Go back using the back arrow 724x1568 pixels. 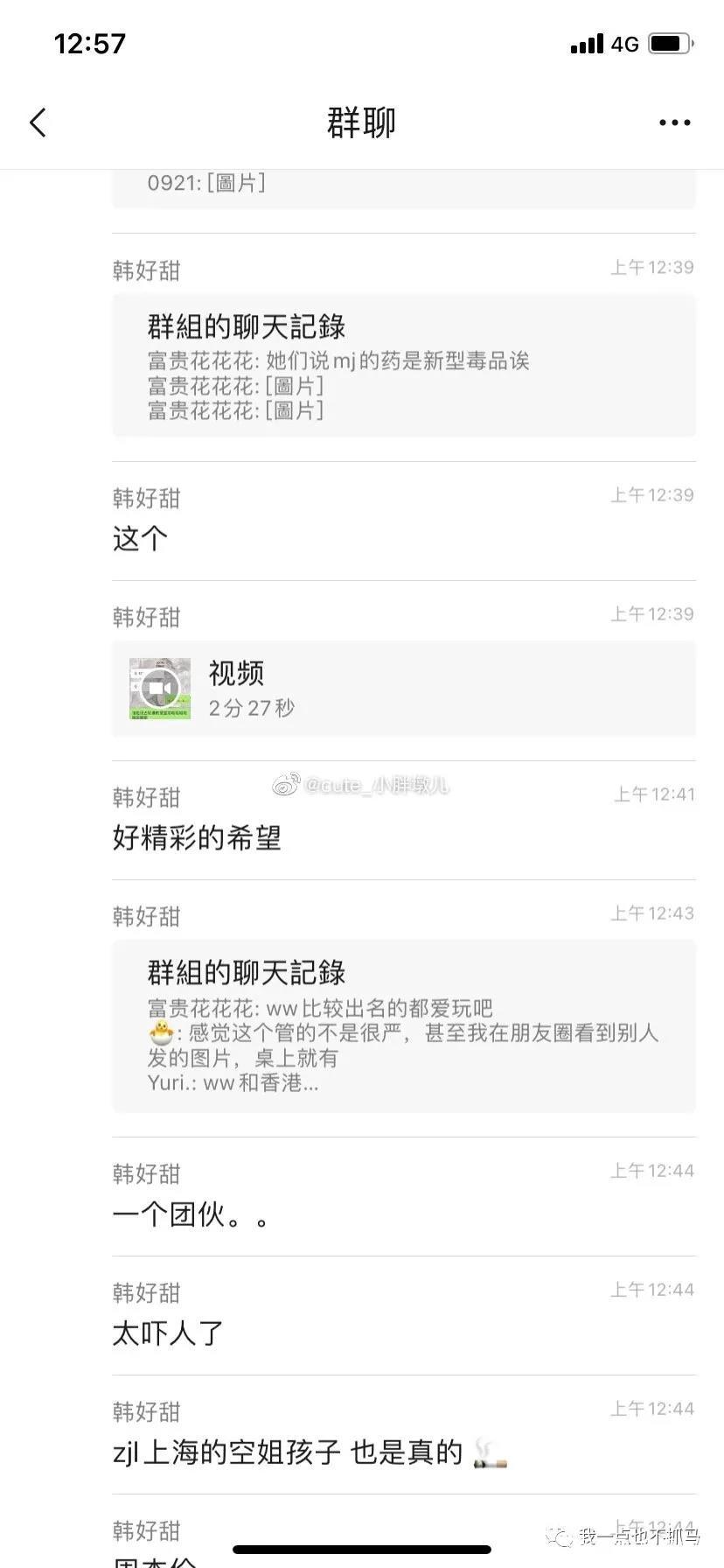pyautogui.click(x=38, y=122)
